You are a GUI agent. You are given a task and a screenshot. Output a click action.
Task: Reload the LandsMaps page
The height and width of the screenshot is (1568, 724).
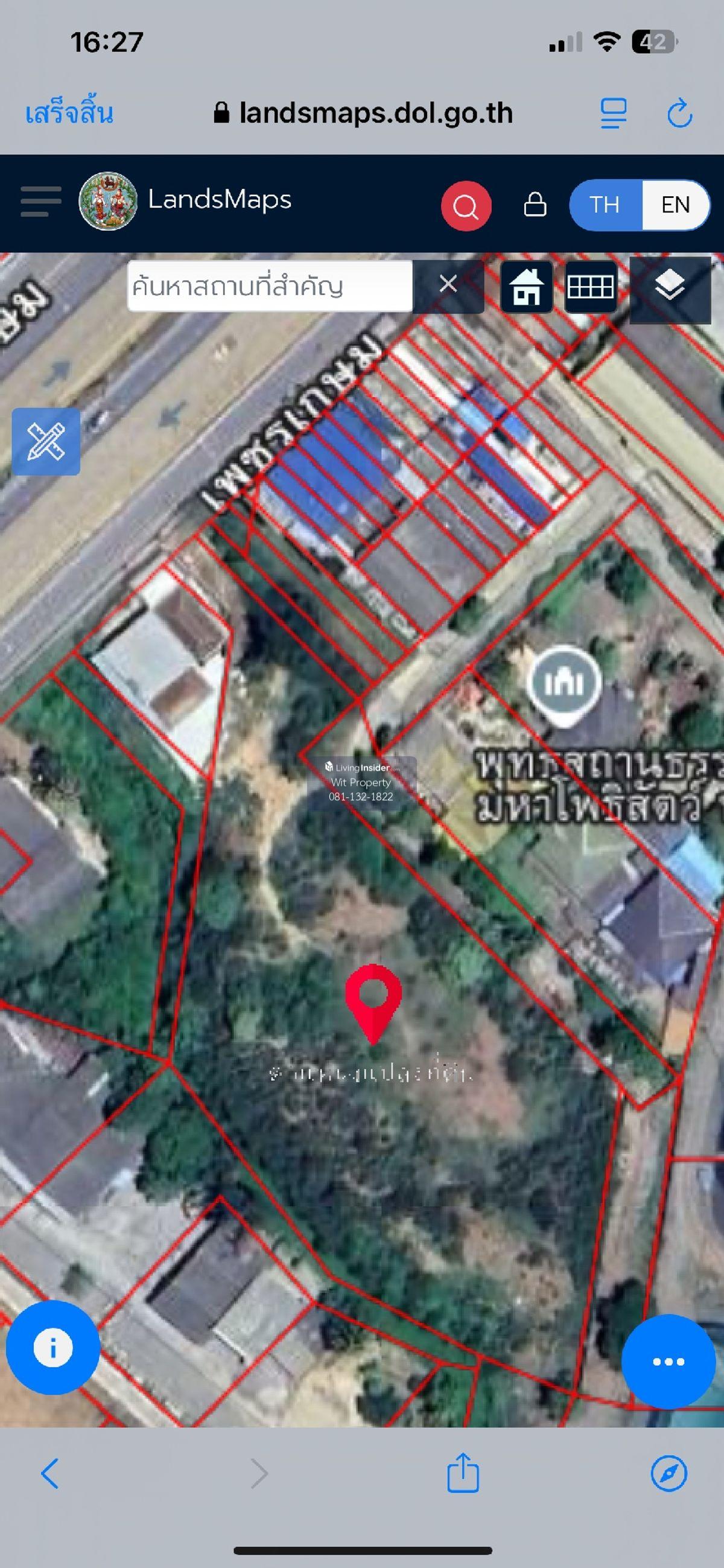679,113
